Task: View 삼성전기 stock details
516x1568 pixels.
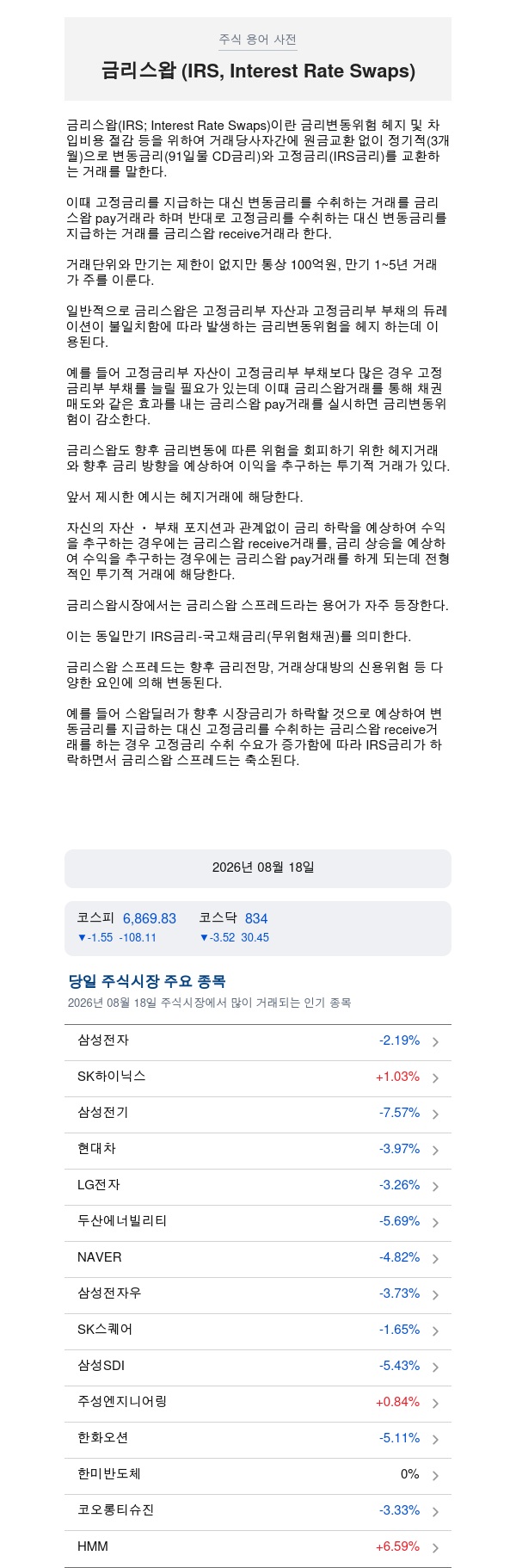Action: click(x=258, y=1114)
